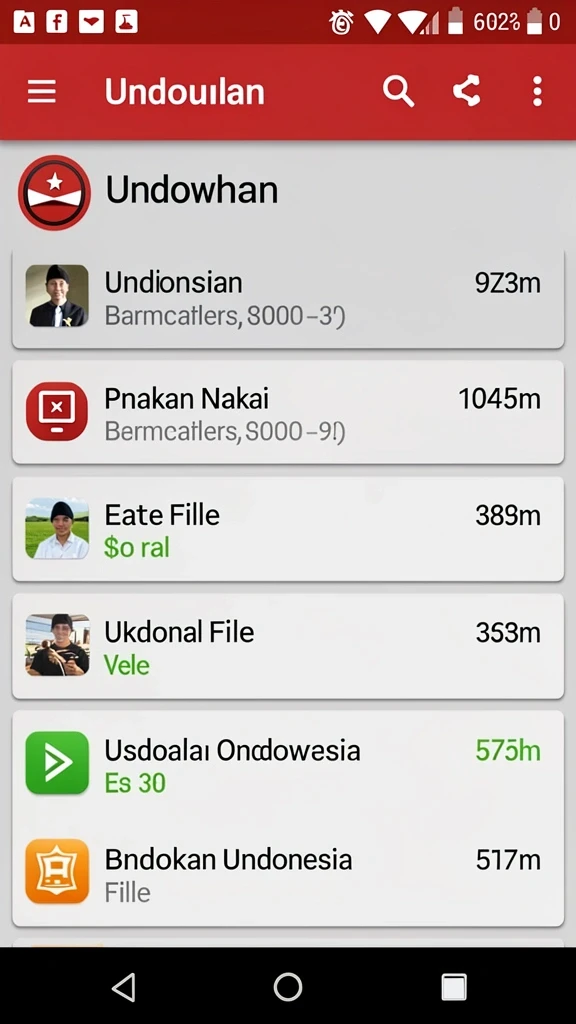This screenshot has width=576, height=1024.
Task: Tap the search magnifier icon
Action: coord(398,91)
